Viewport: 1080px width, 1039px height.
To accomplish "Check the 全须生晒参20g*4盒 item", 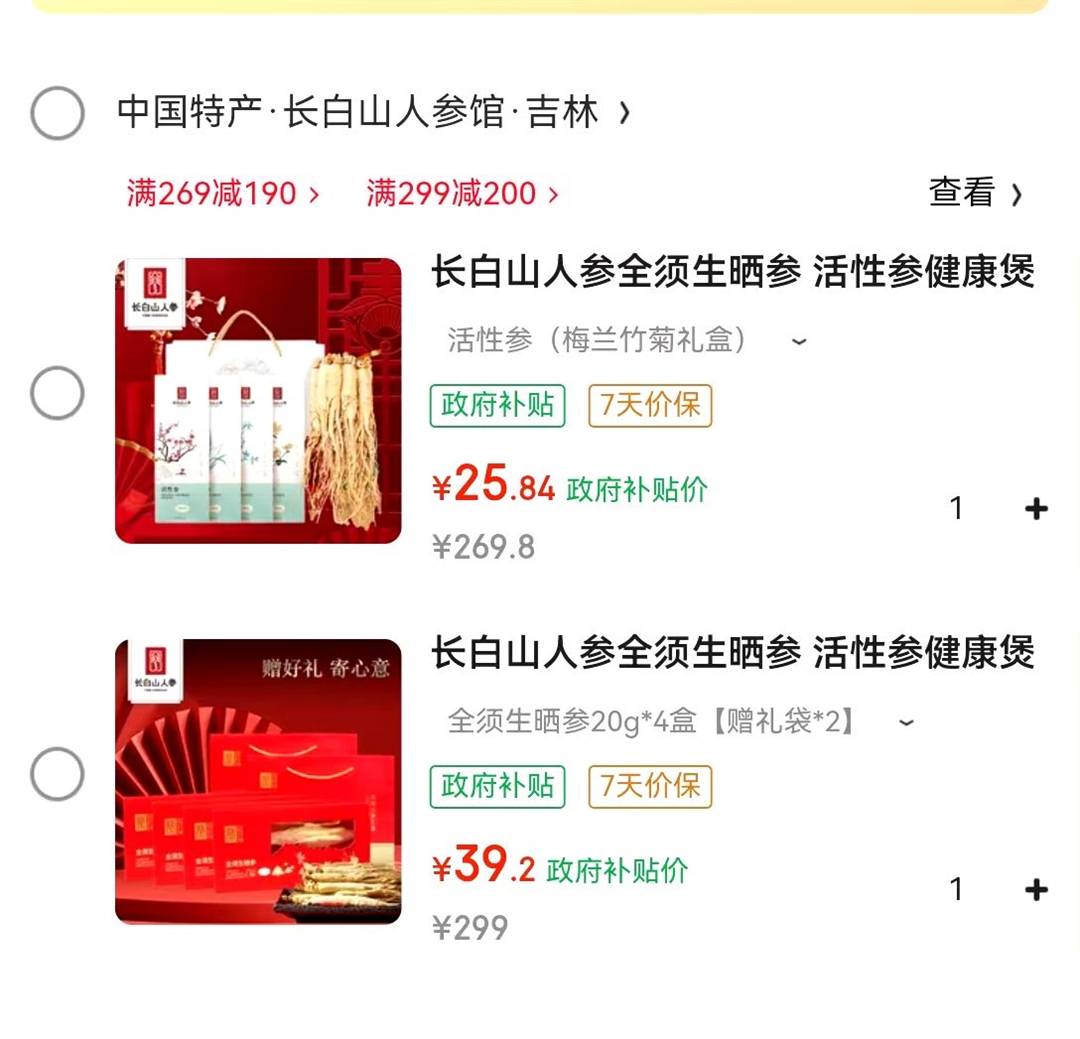I will pos(57,774).
